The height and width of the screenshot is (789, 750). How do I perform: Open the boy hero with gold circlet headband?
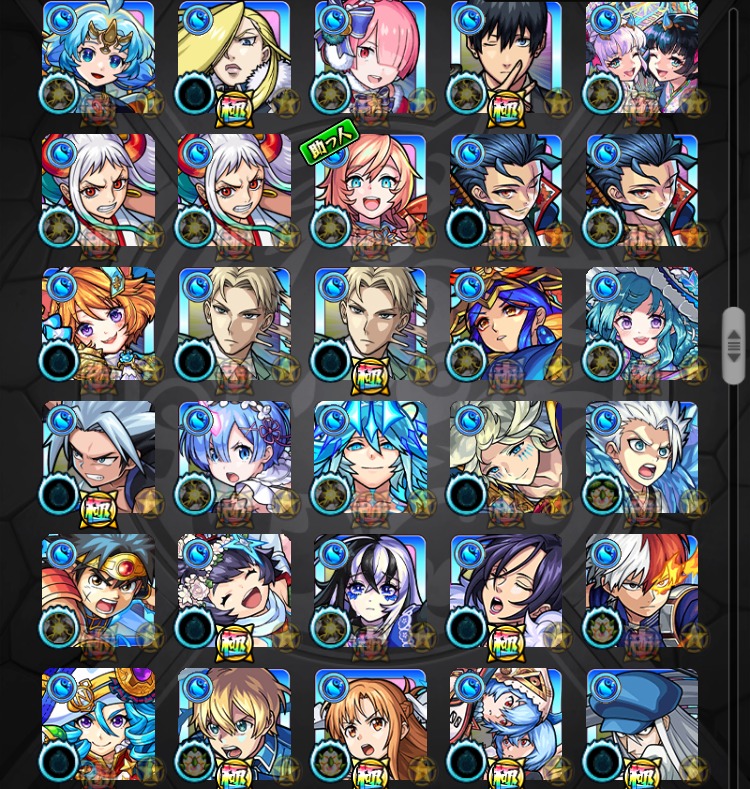98,590
